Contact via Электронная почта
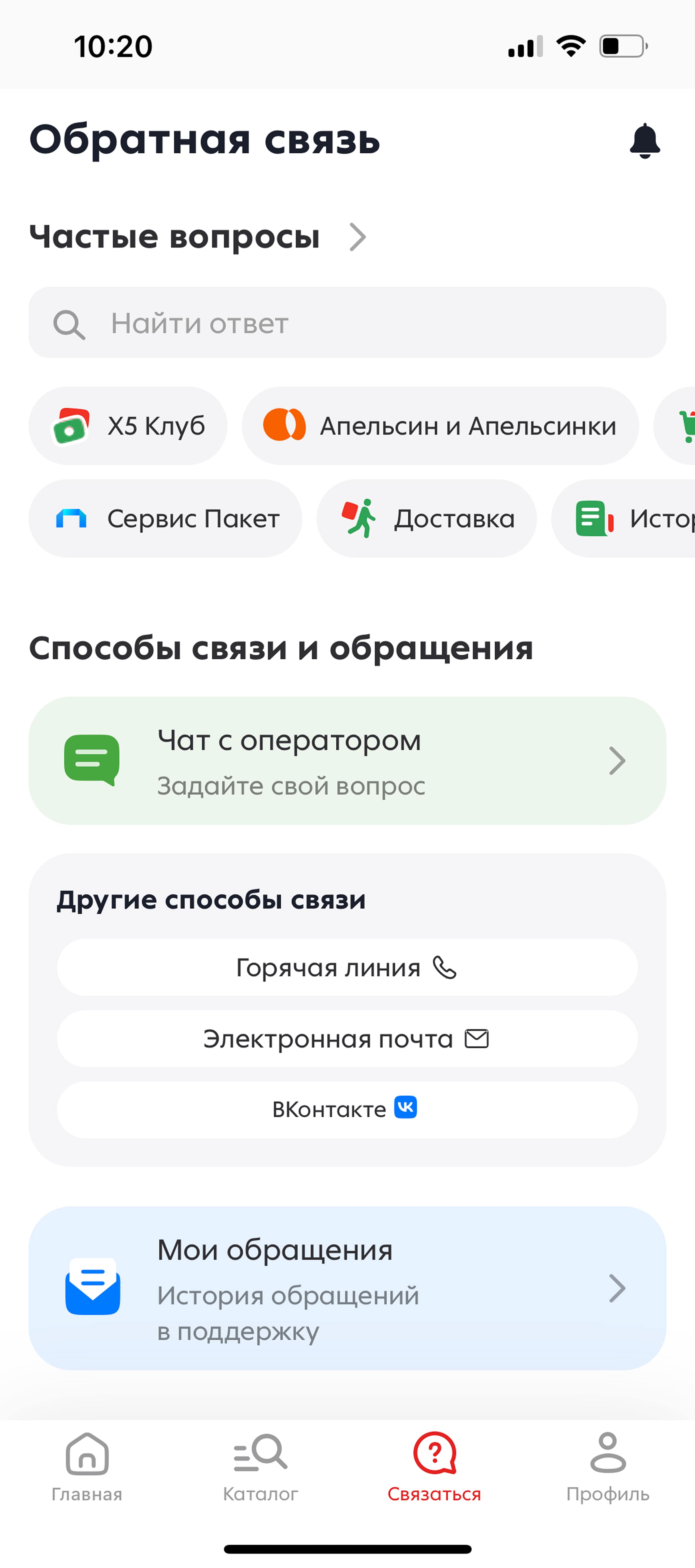Screen dimensions: 695x1568 pos(347,1038)
